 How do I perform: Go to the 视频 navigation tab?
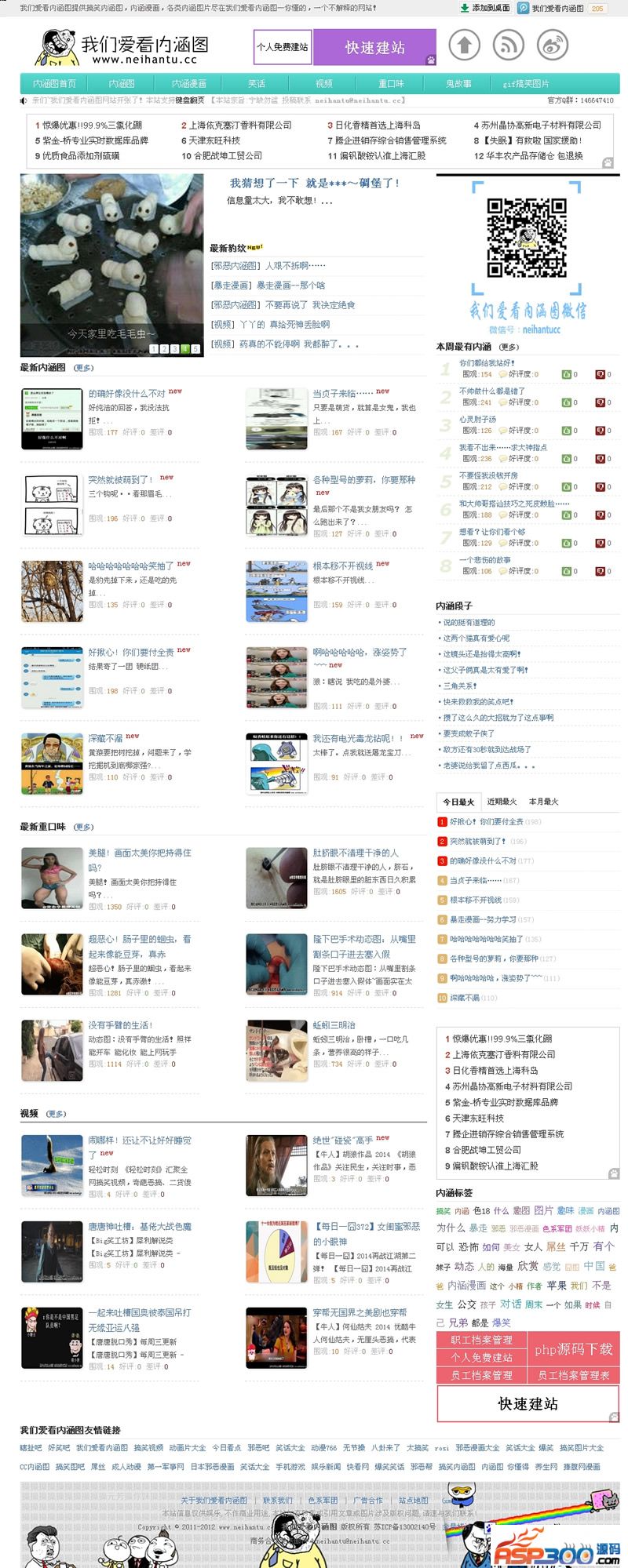[324, 83]
